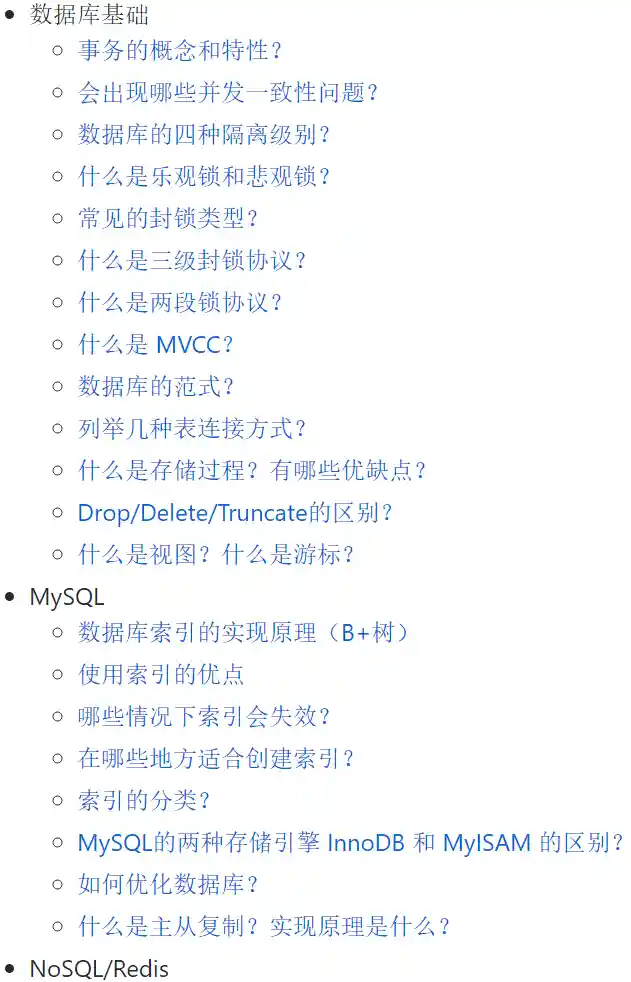Open 数据库的范式？ section
This screenshot has width=631, height=982.
pyautogui.click(x=156, y=387)
